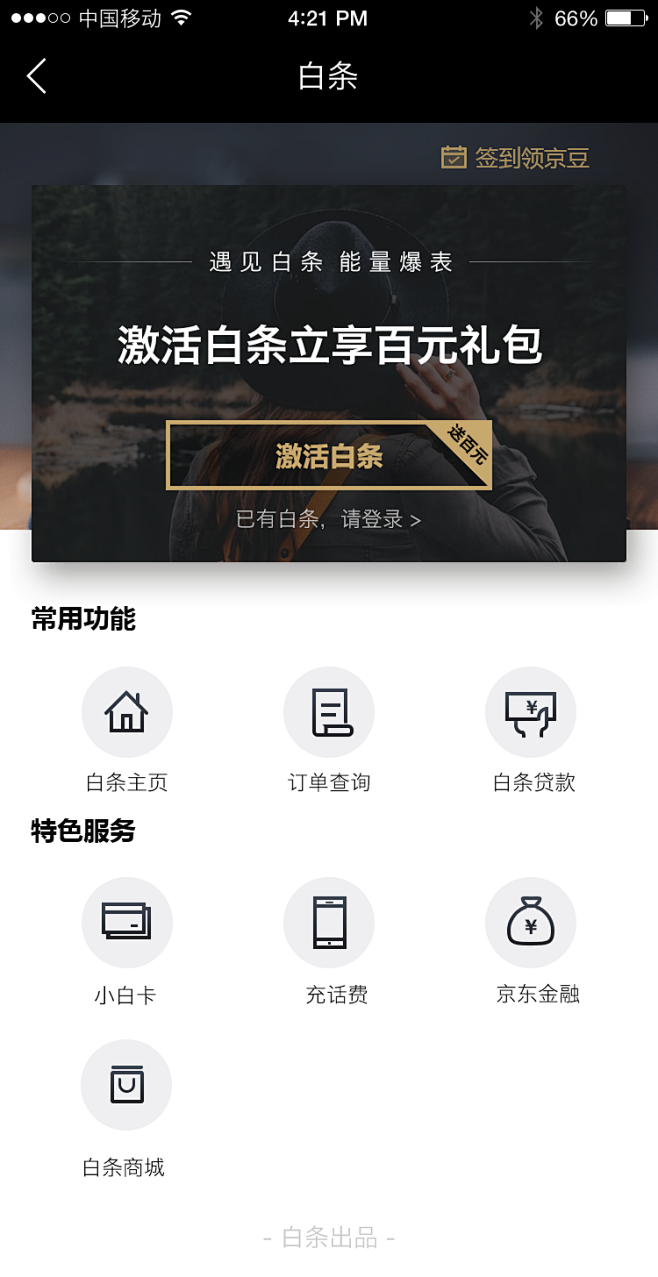Open 京东金融 finance service
Screen dimensions: 658x1277
point(531,923)
